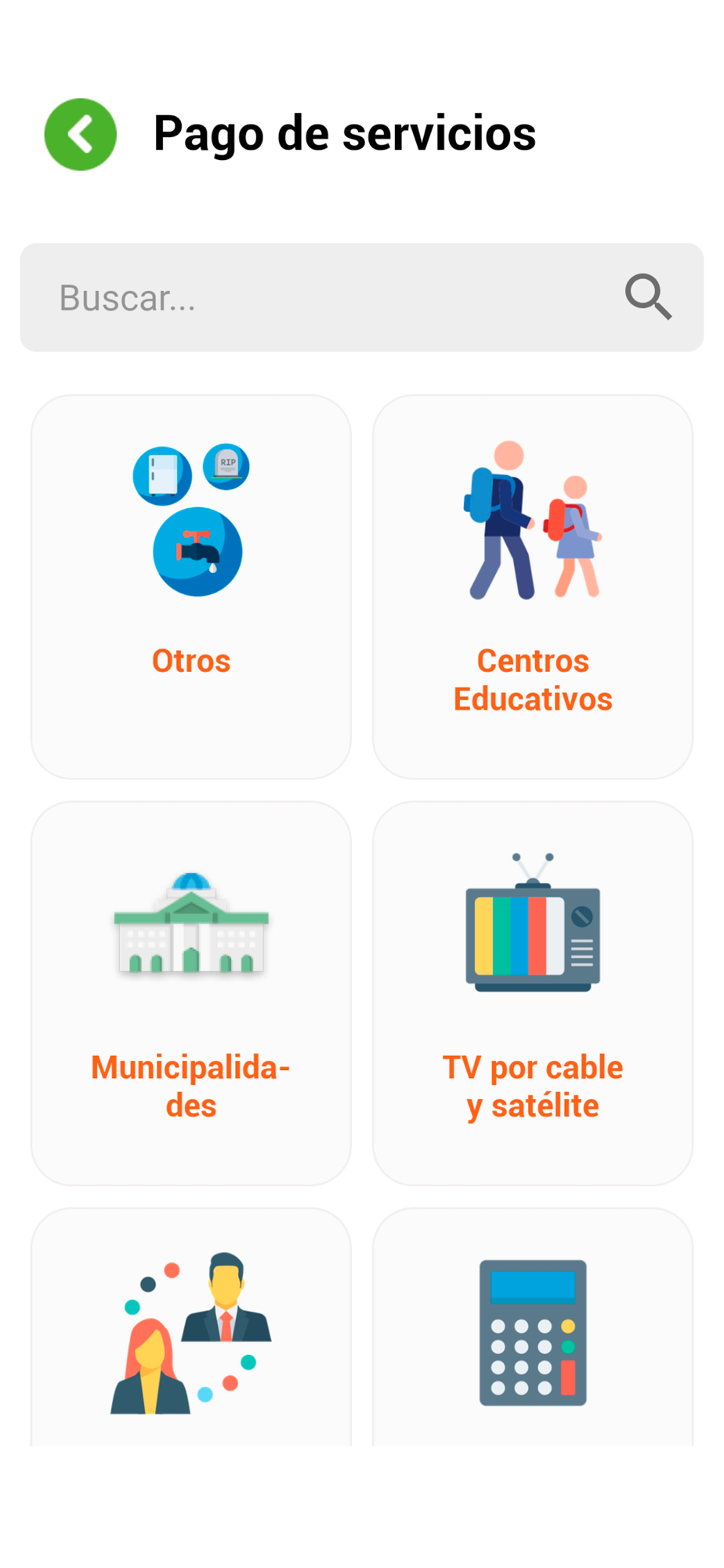Screen dimensions: 724x1568
Task: Select the Municipalidades category card
Action: point(191,993)
